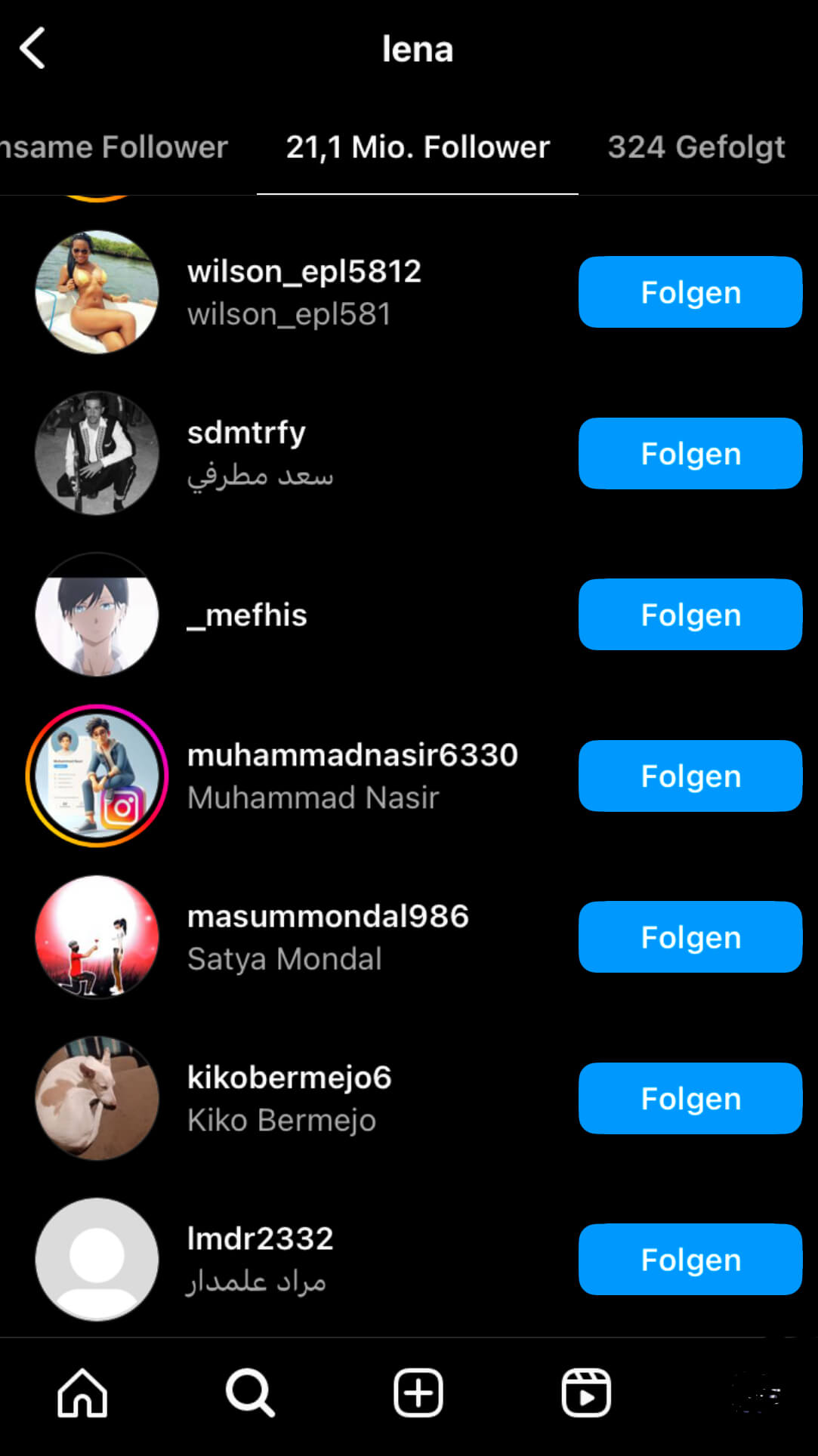Follow kikobermejo6
This screenshot has height=1456, width=818.
(x=690, y=1099)
